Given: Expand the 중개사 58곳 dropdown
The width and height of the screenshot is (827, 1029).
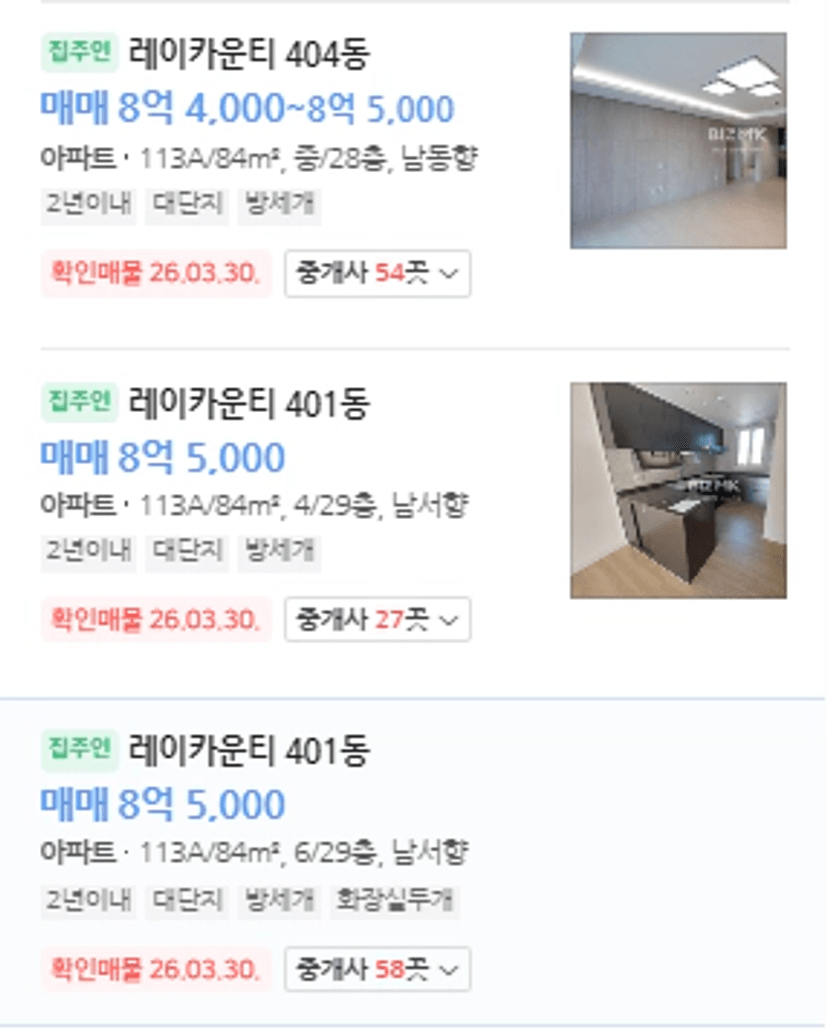Looking at the screenshot, I should [377, 969].
